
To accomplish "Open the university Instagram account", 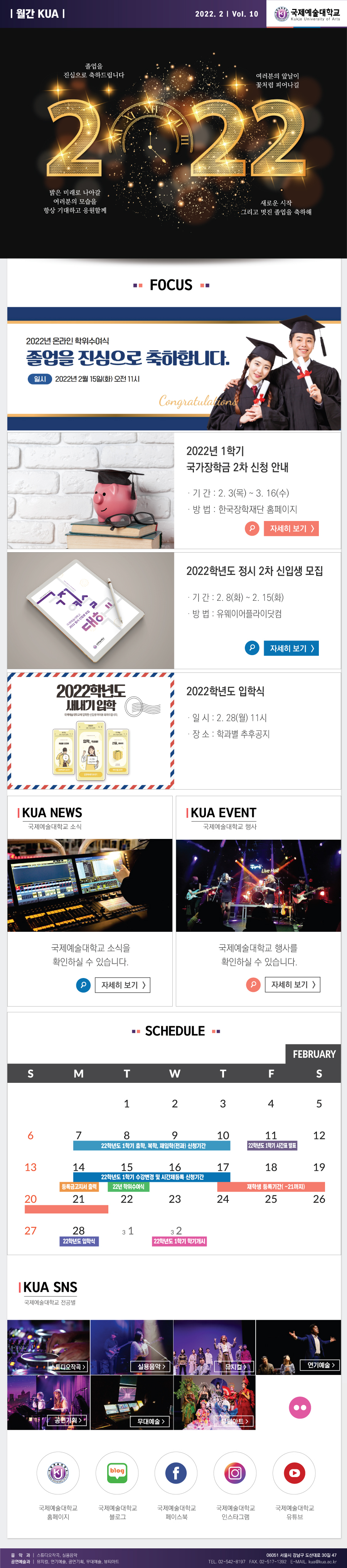I will pyautogui.click(x=235, y=1473).
